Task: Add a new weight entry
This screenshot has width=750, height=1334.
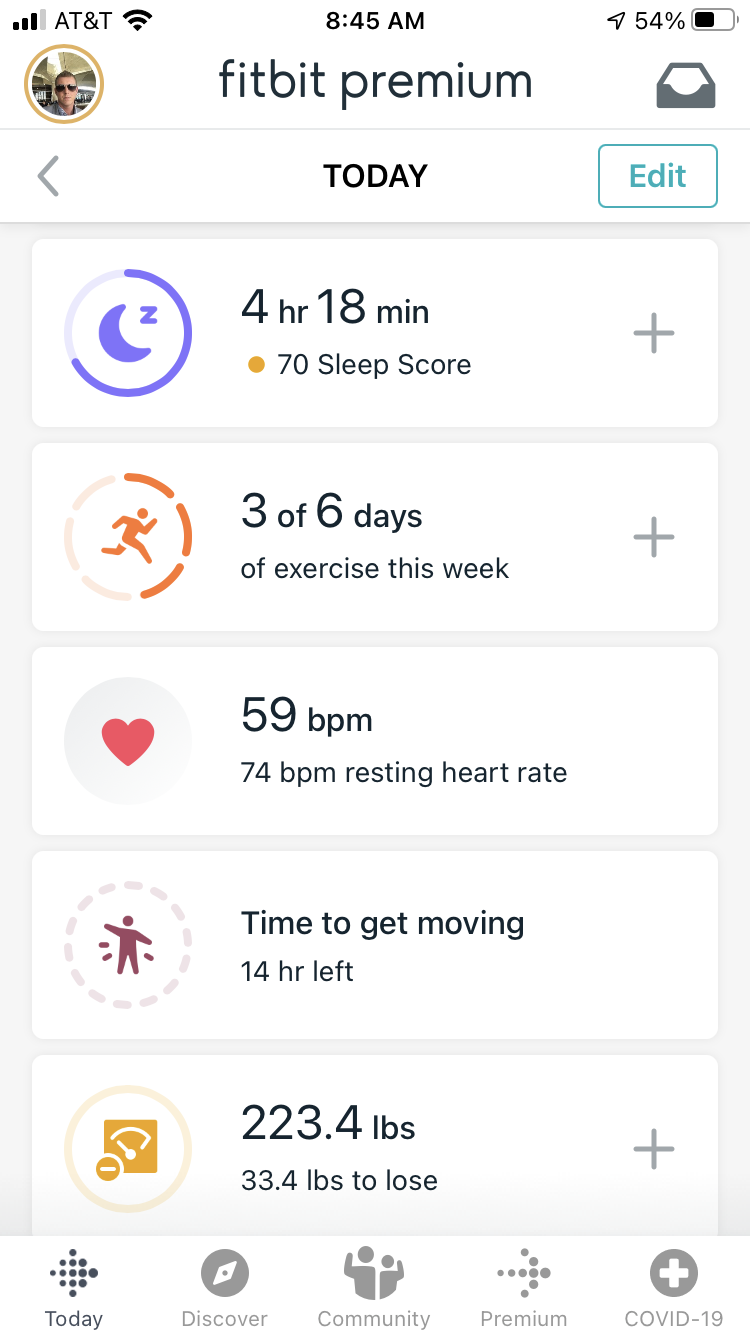Action: [x=654, y=1149]
